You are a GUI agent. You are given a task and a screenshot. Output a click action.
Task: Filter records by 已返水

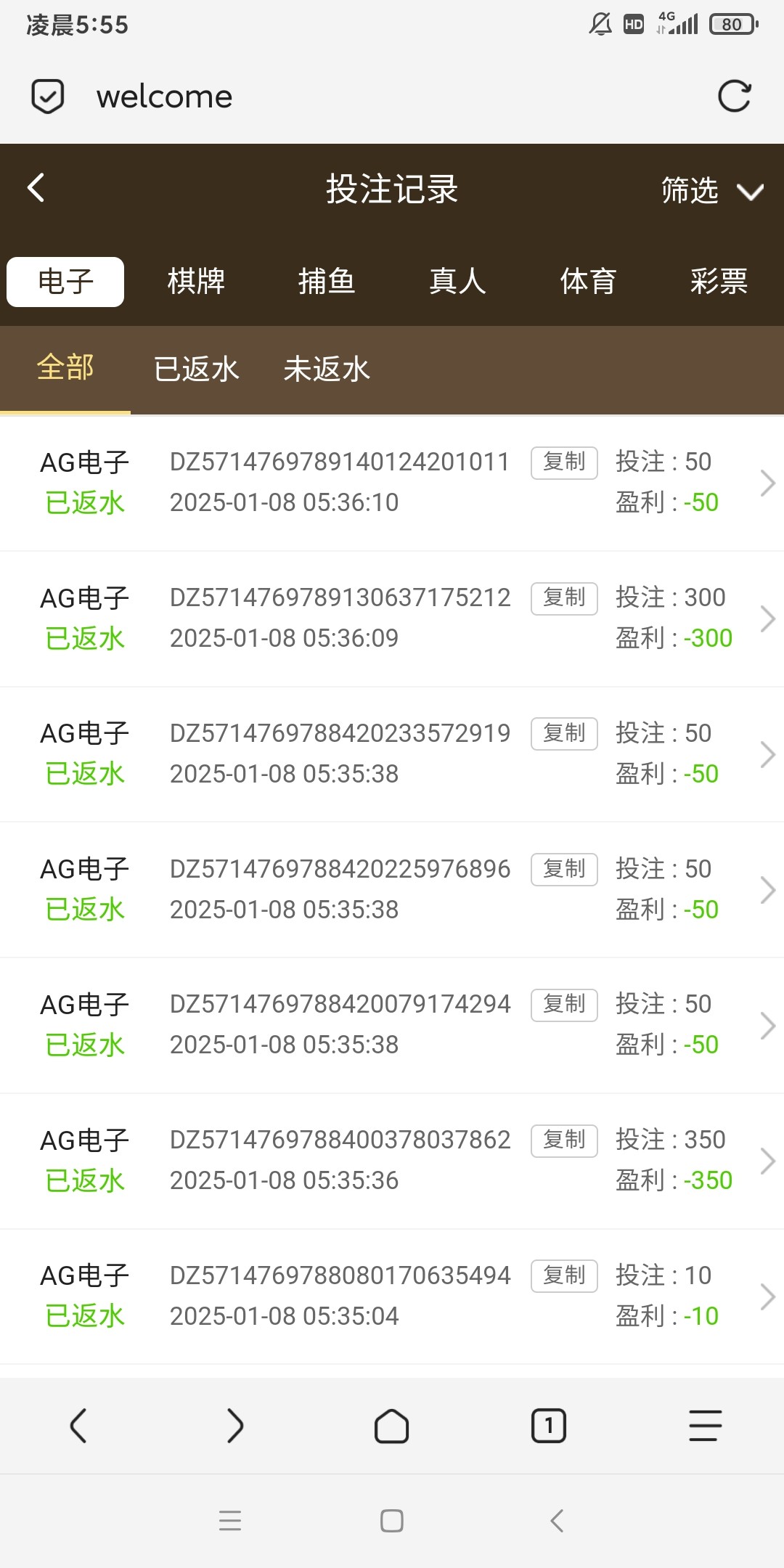[196, 369]
